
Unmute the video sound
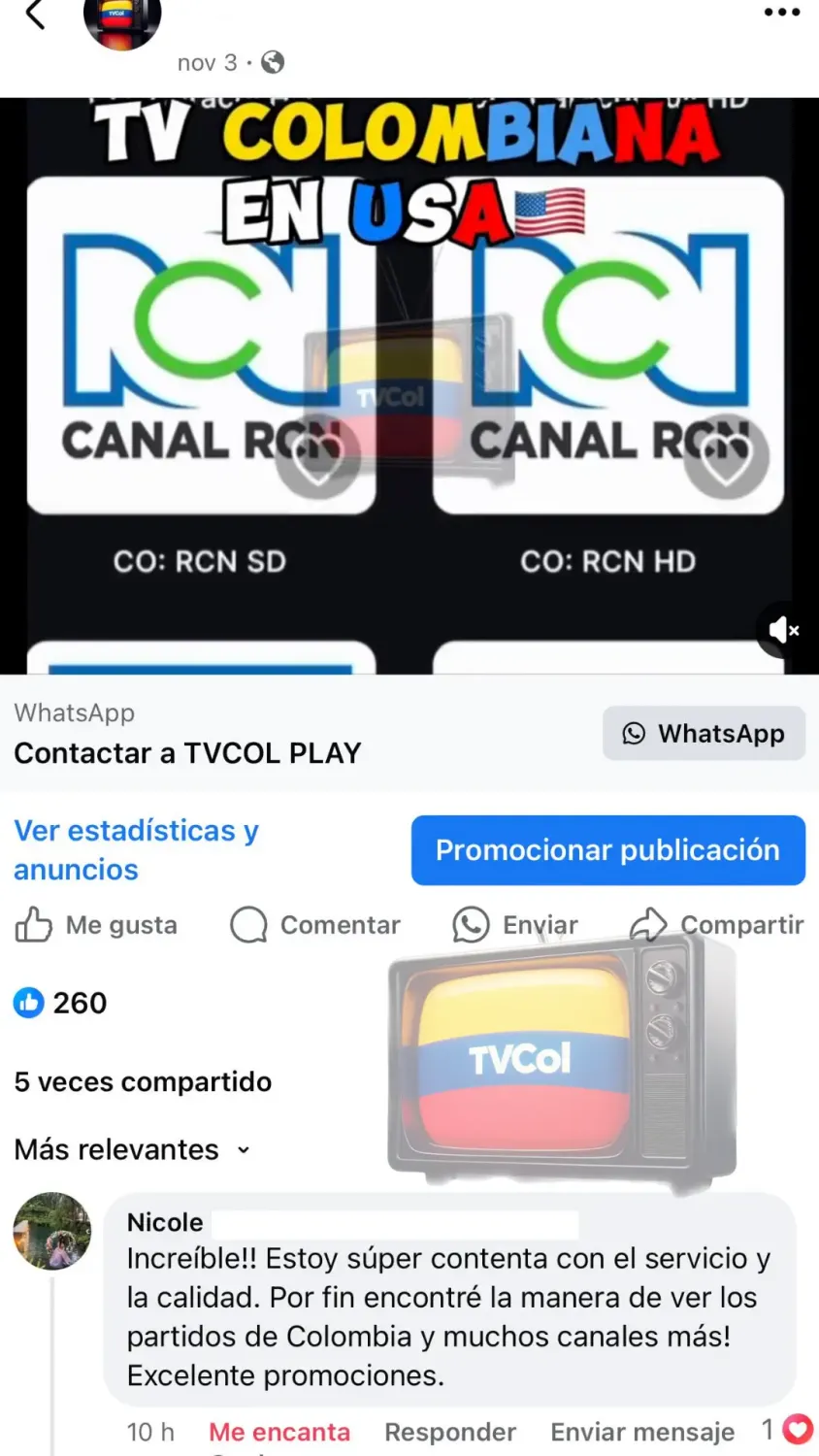(781, 630)
